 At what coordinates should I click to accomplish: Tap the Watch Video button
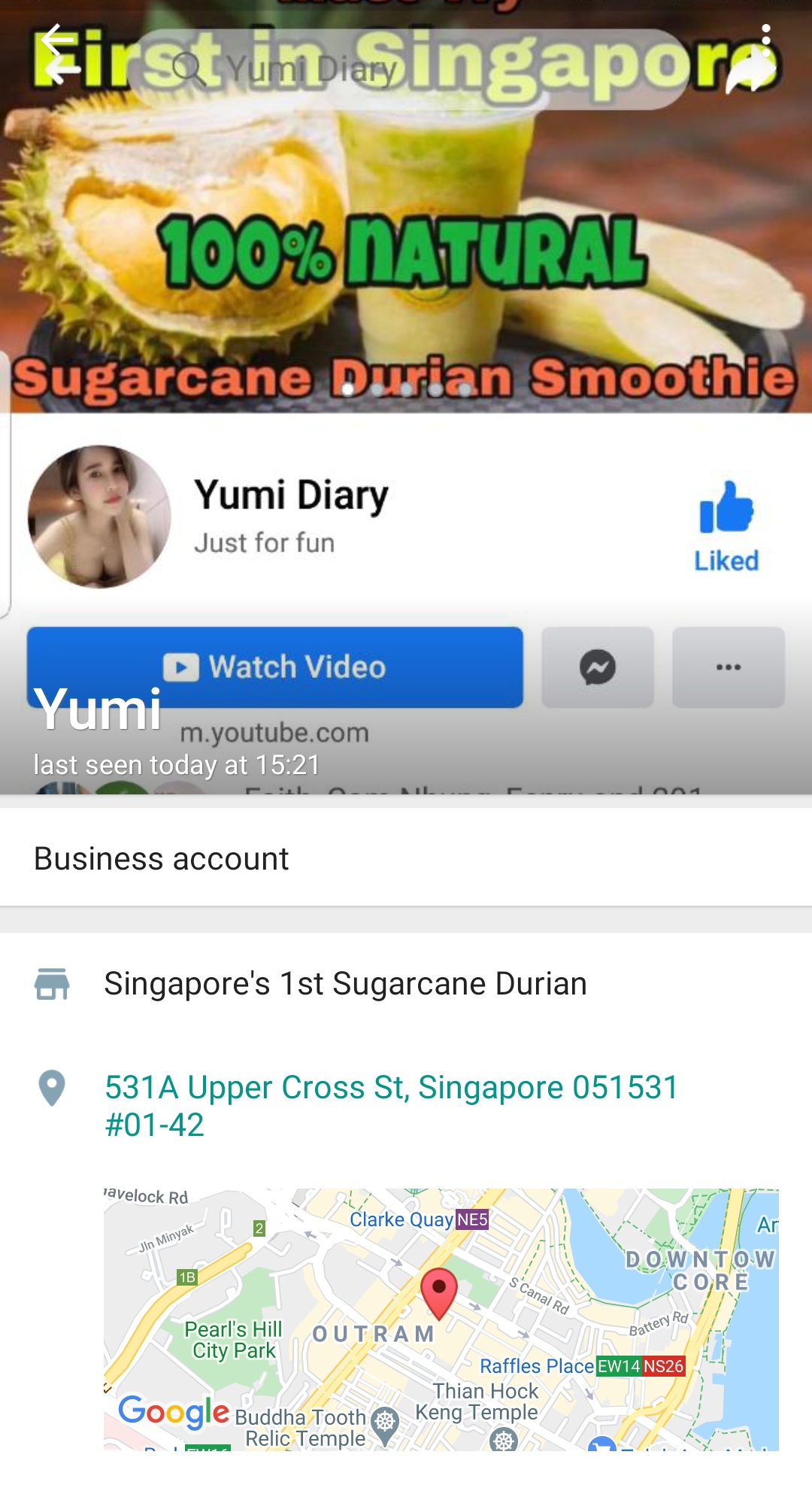click(274, 667)
